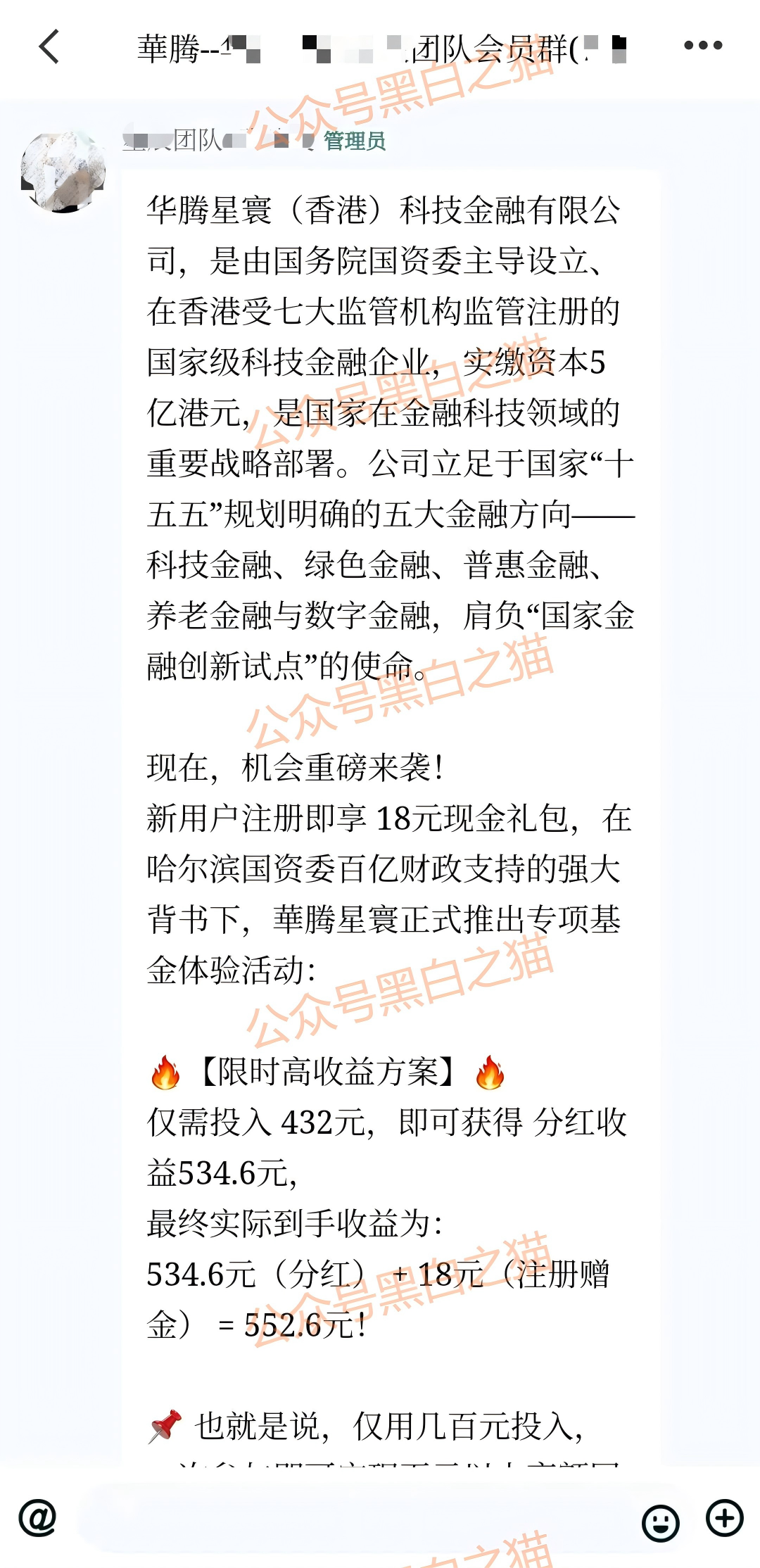The image size is (760, 1568).
Task: Tap the @ mention button
Action: (x=38, y=1517)
